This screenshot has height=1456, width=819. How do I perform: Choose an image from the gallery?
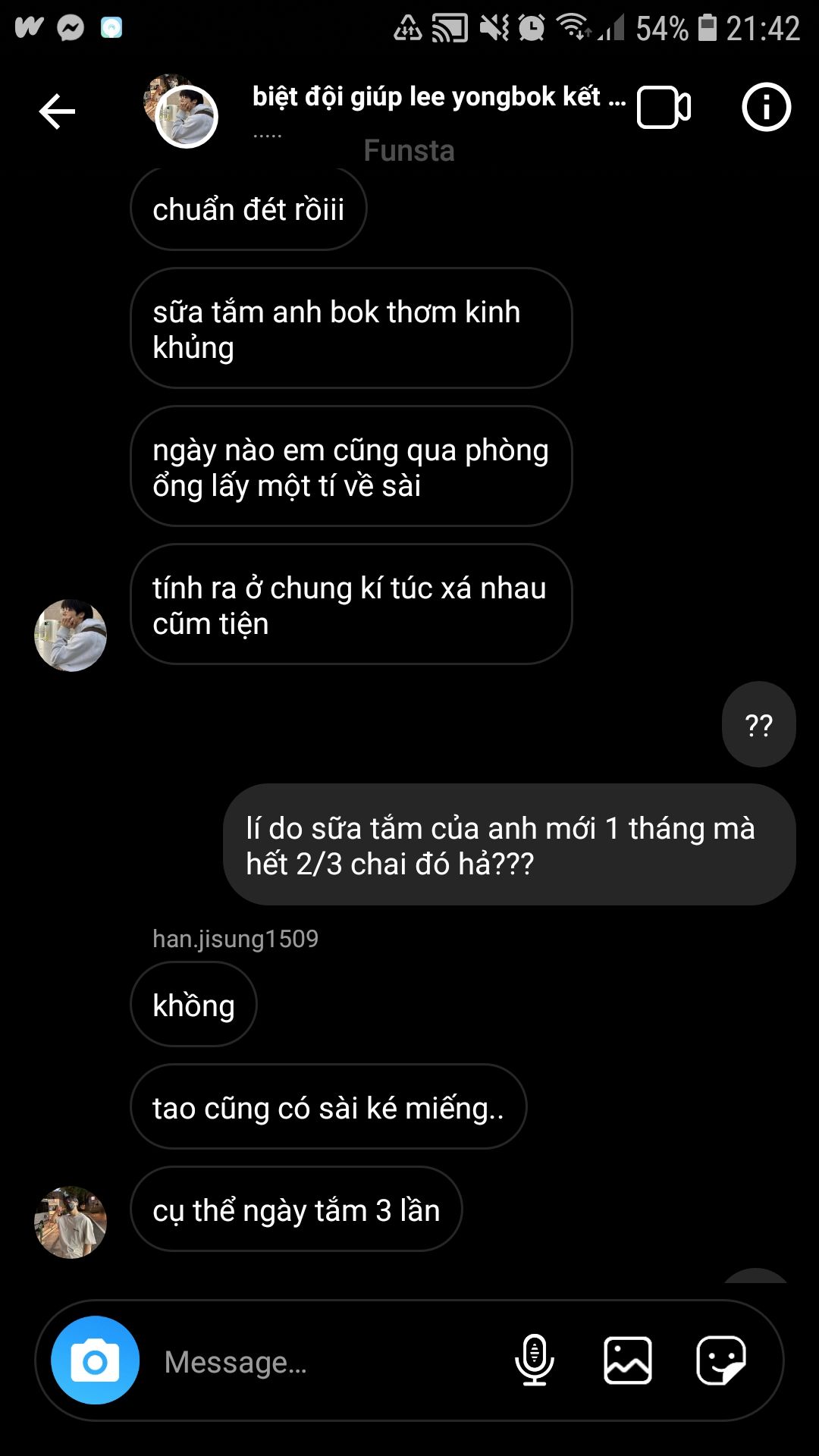click(627, 1360)
